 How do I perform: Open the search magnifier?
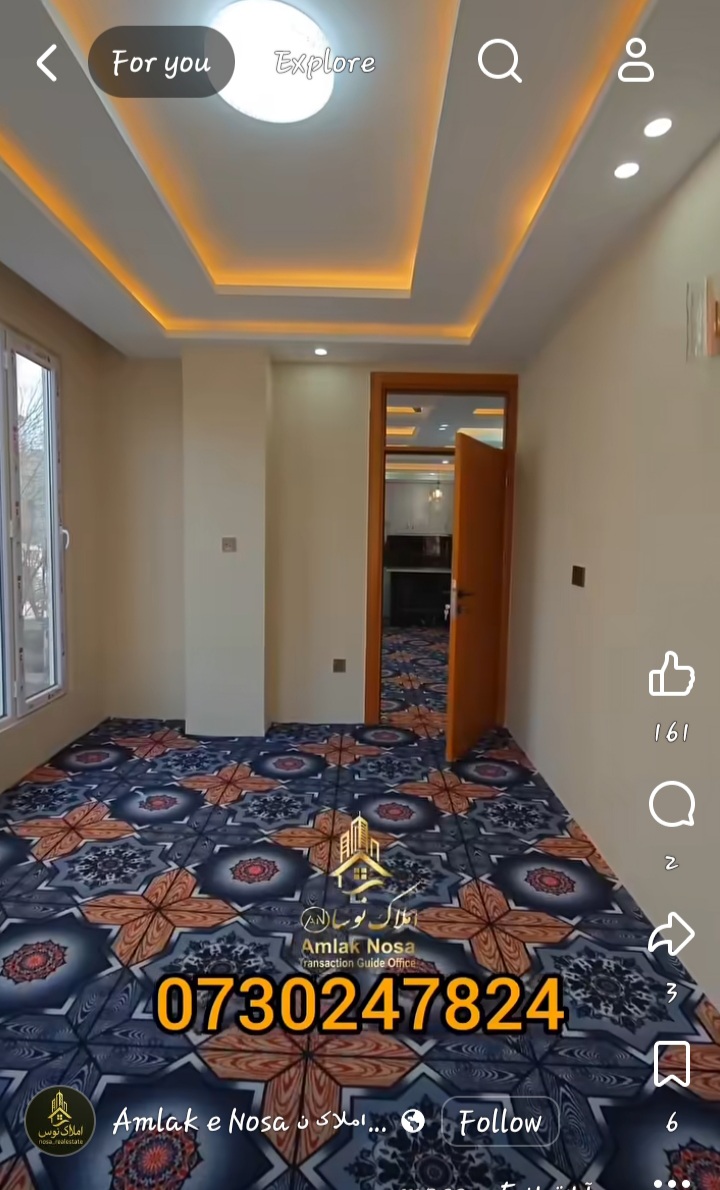[x=499, y=61]
